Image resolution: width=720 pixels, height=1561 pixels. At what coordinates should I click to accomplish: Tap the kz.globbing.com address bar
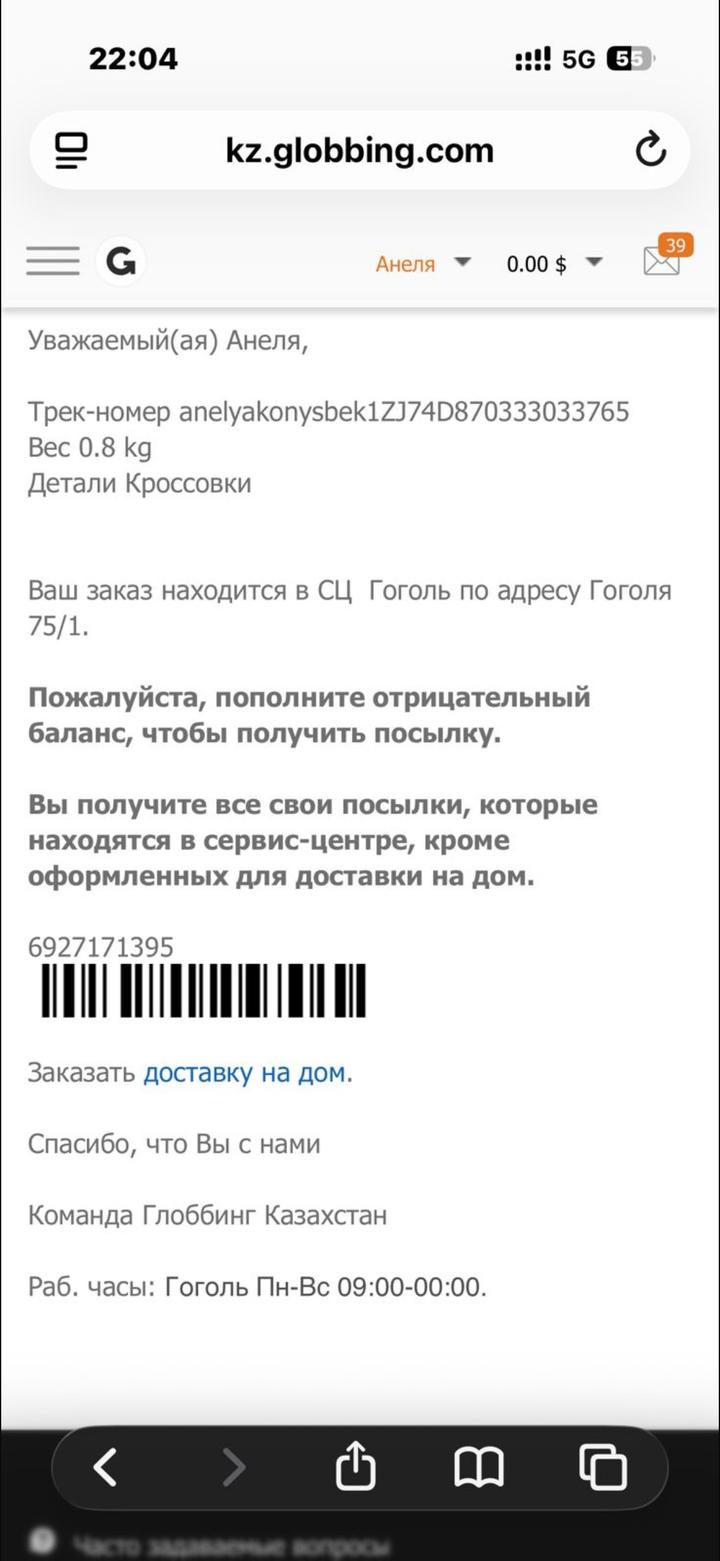point(359,150)
